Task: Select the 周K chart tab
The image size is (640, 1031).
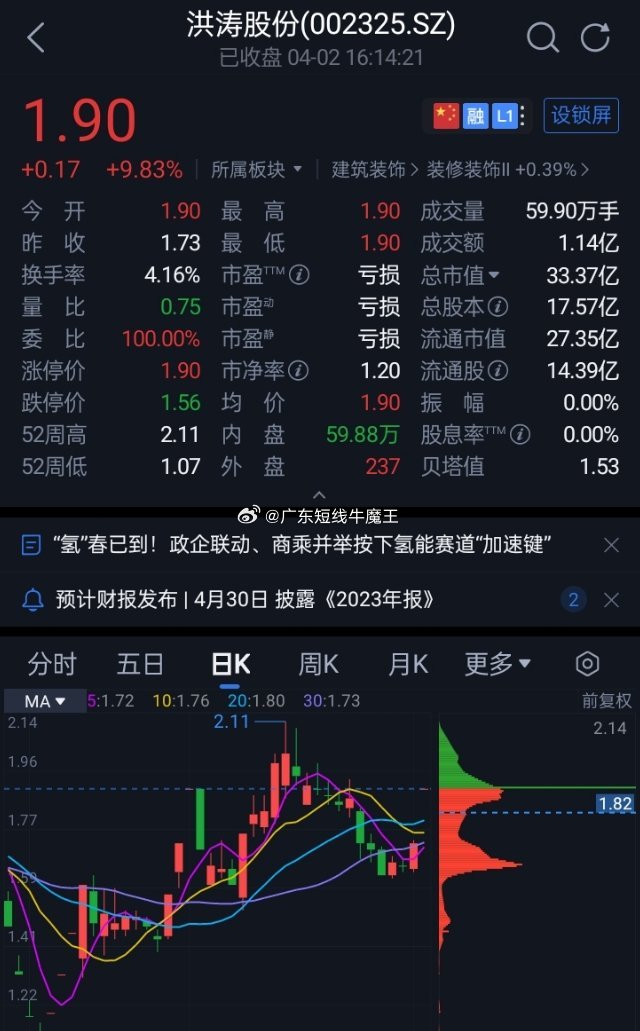Action: (x=318, y=664)
